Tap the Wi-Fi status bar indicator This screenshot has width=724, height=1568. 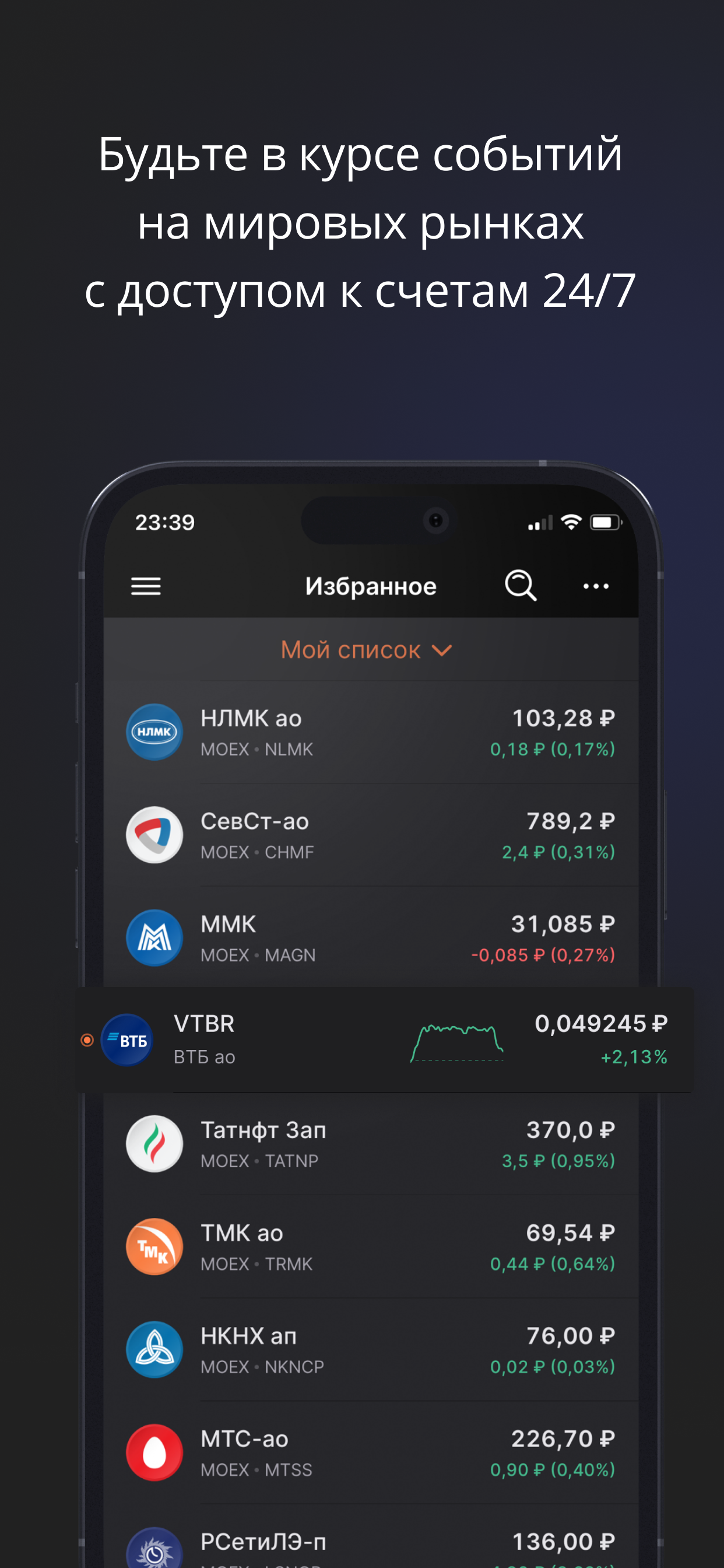tap(571, 521)
